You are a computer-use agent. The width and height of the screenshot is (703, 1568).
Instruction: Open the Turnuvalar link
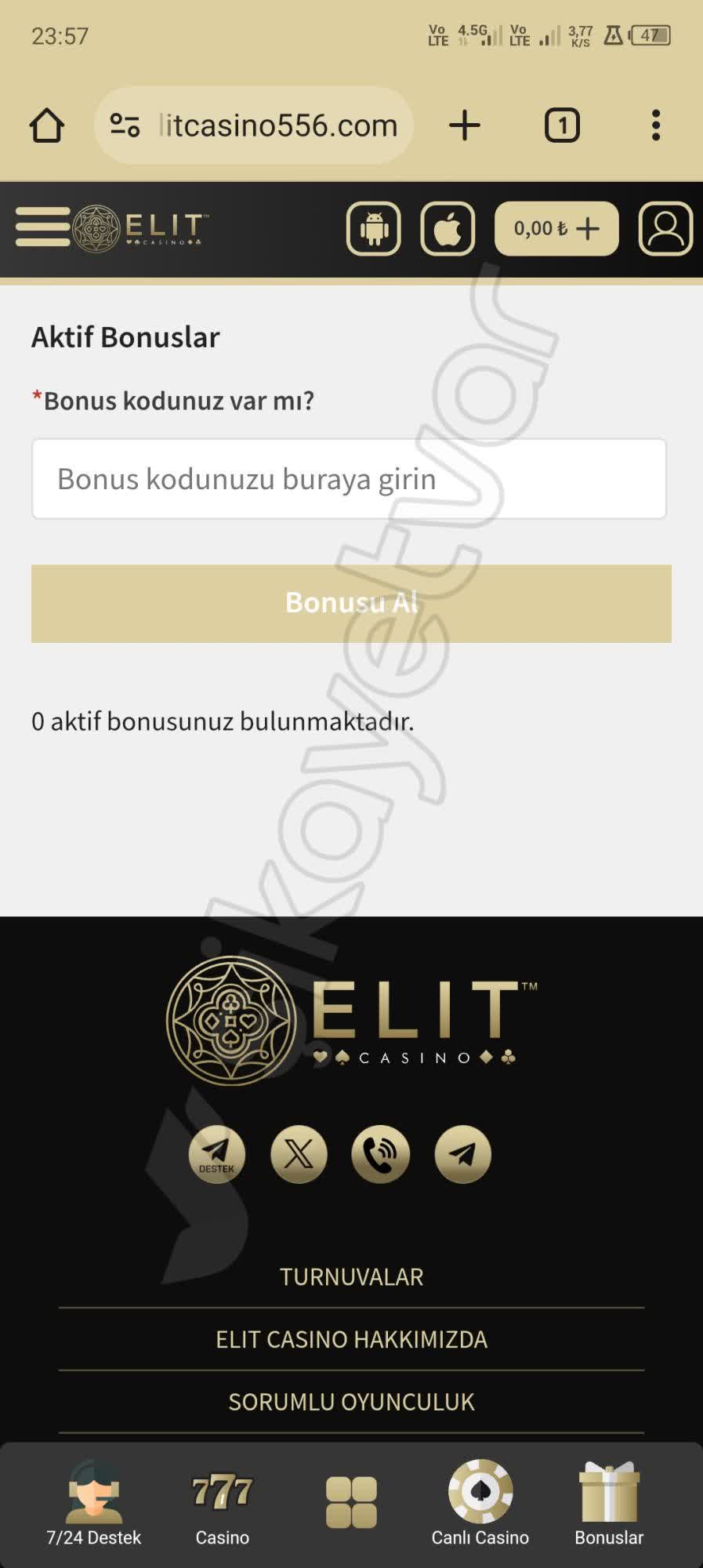(x=351, y=1277)
